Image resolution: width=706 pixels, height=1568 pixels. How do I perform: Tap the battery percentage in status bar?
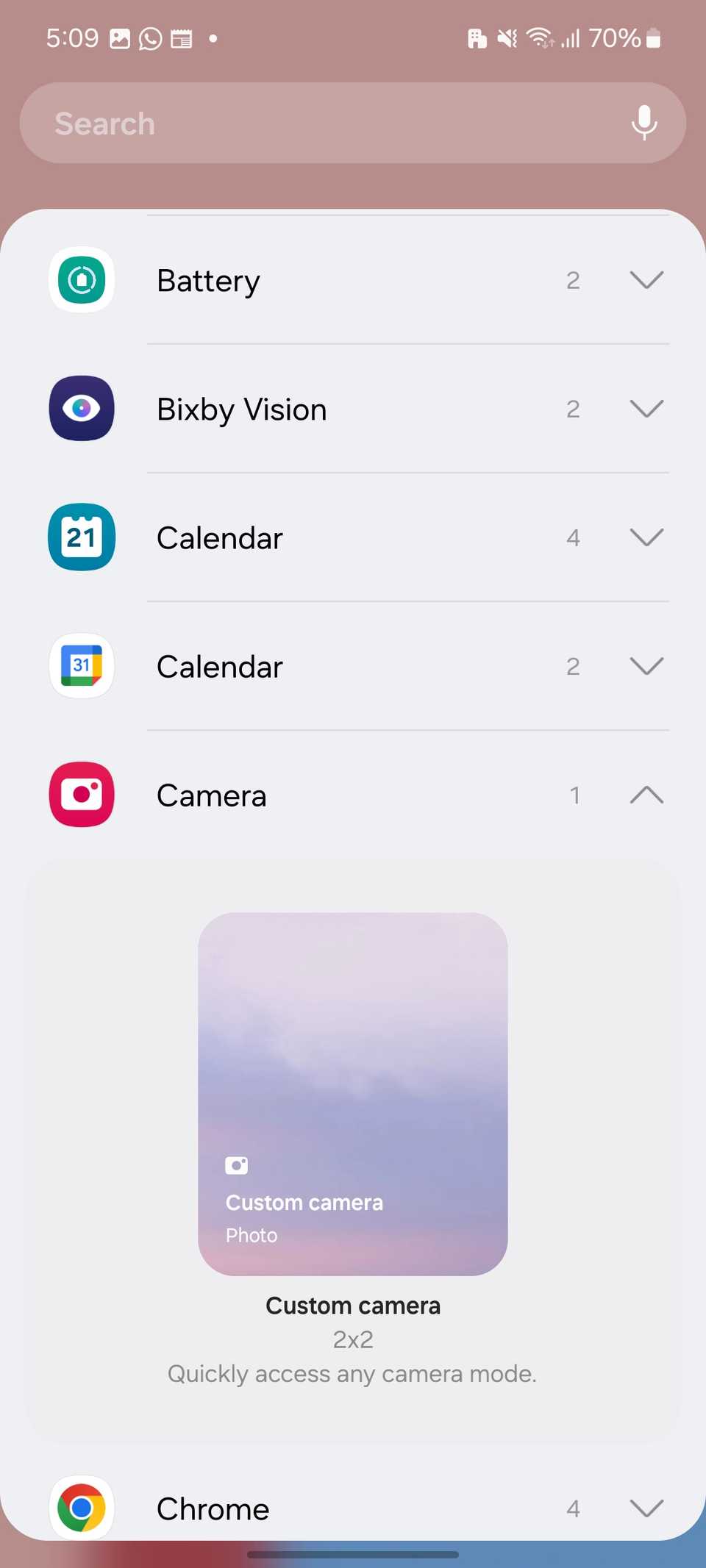point(612,37)
